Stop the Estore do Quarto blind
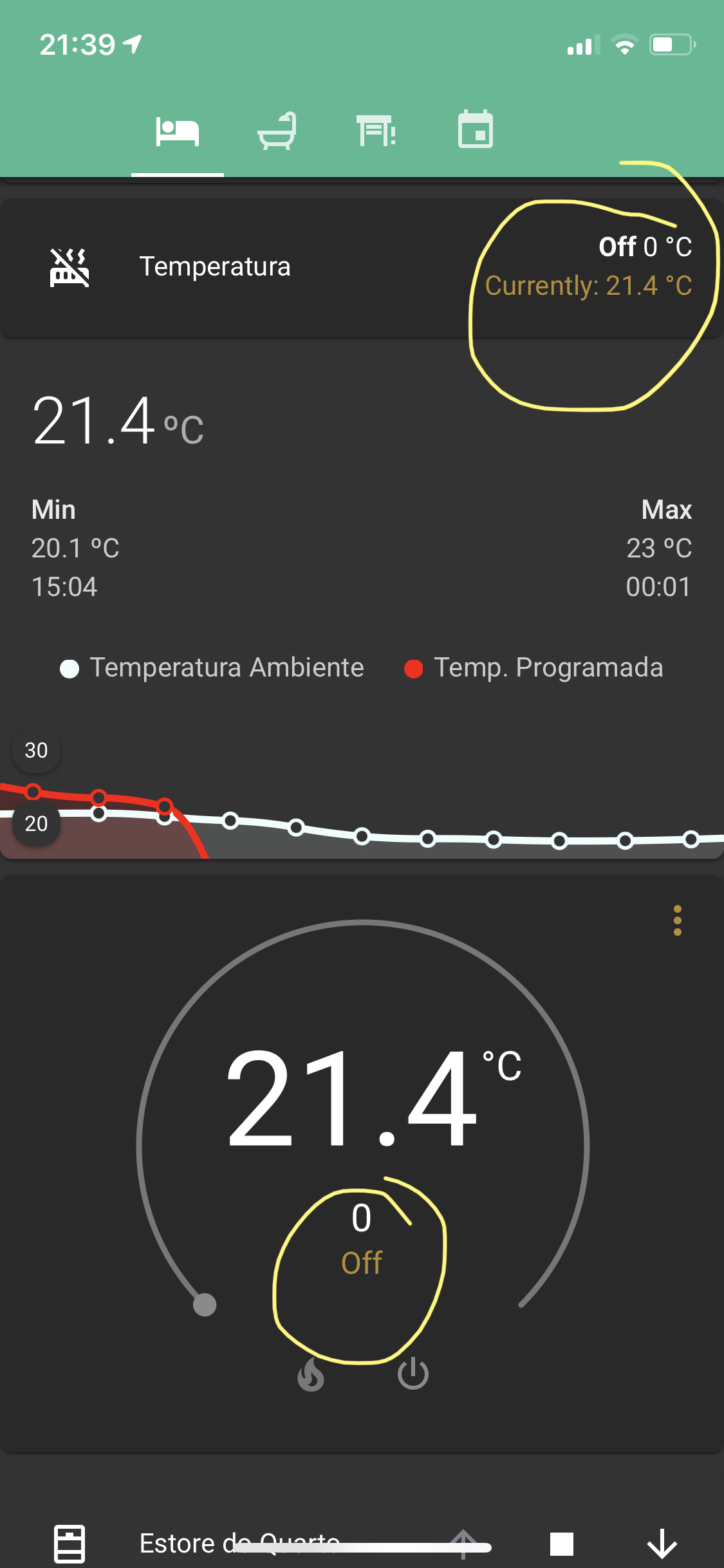The width and height of the screenshot is (724, 1568). [561, 1544]
